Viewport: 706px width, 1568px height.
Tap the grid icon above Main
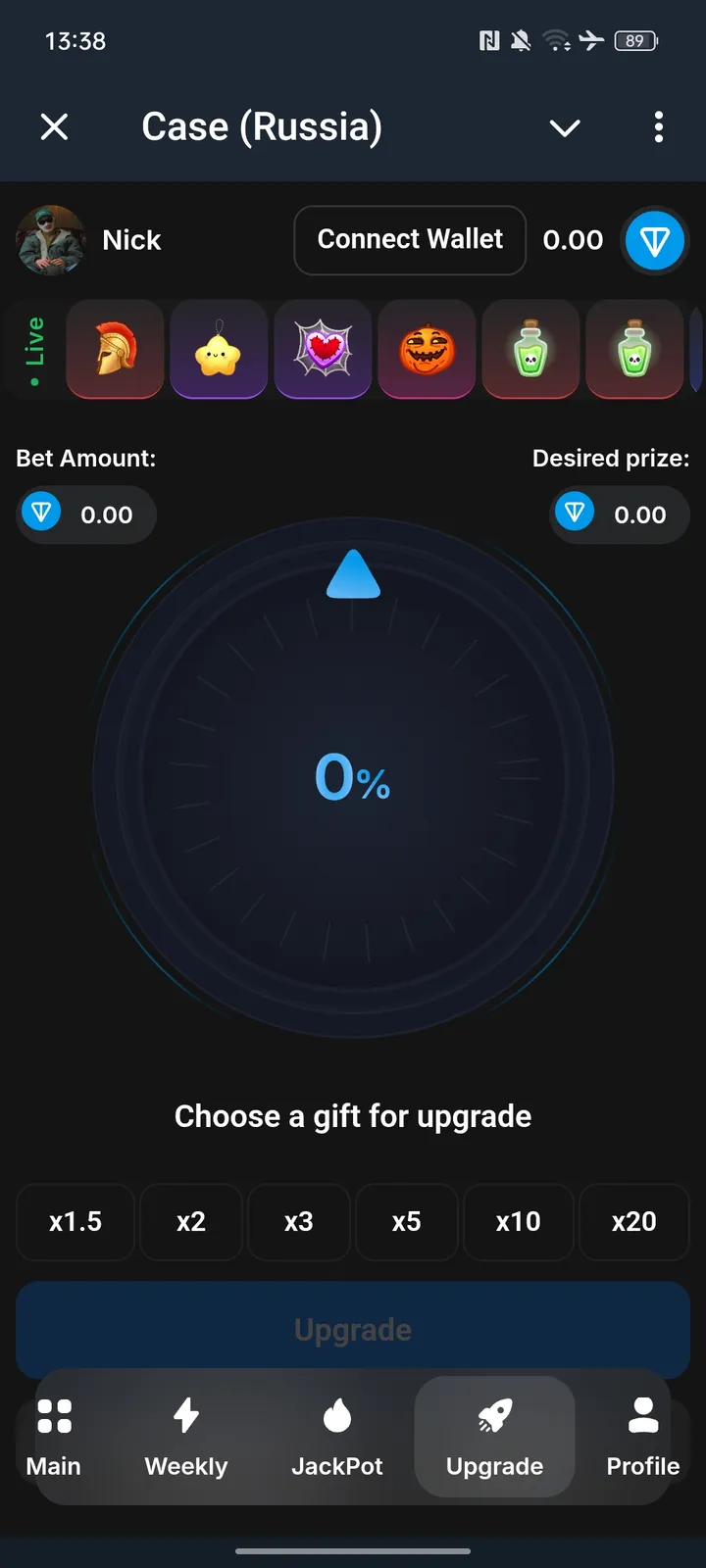coord(54,1414)
